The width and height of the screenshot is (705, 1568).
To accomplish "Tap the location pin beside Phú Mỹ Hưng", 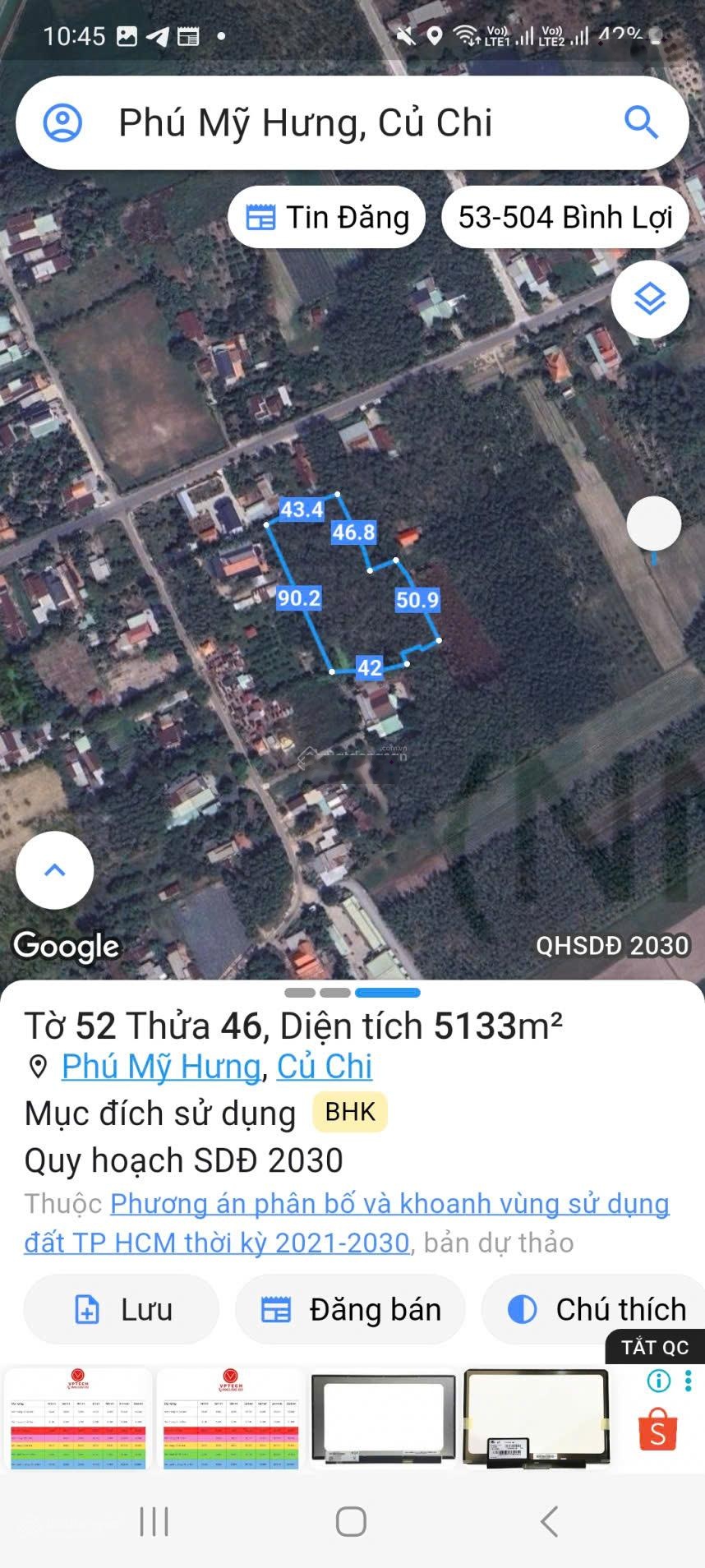I will [x=35, y=1066].
